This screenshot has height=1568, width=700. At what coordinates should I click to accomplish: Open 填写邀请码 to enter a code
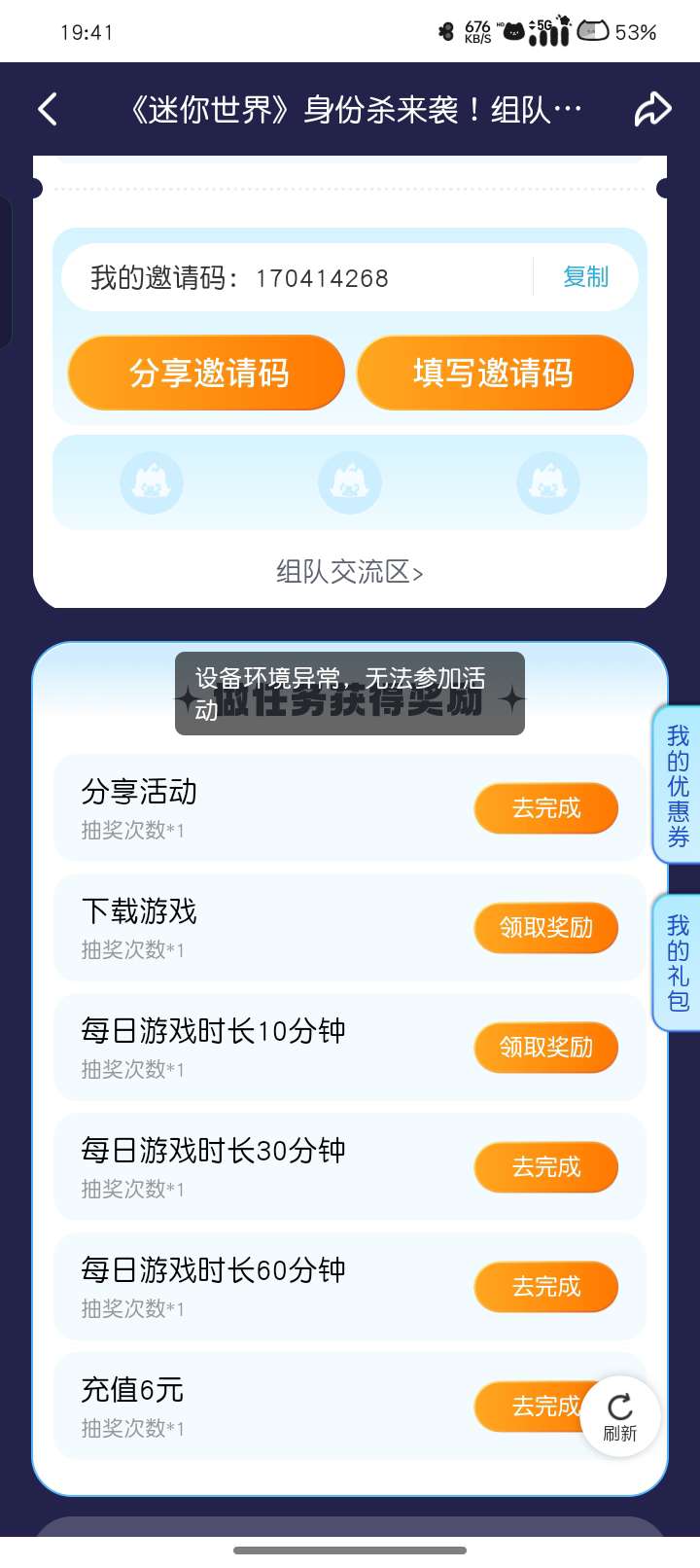(x=494, y=373)
